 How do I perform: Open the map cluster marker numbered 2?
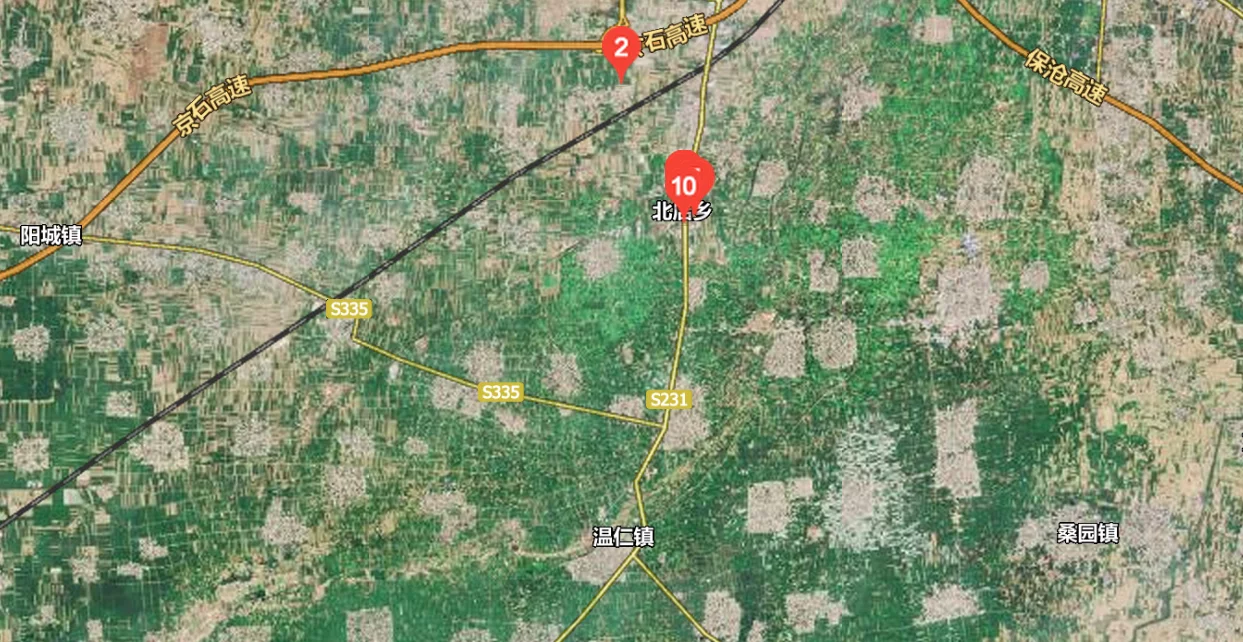621,48
